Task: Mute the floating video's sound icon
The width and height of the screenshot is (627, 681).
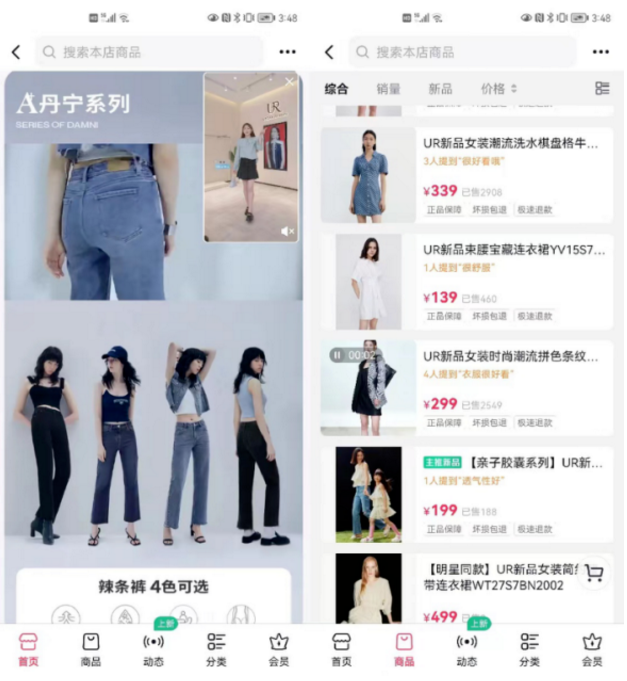Action: pyautogui.click(x=287, y=231)
